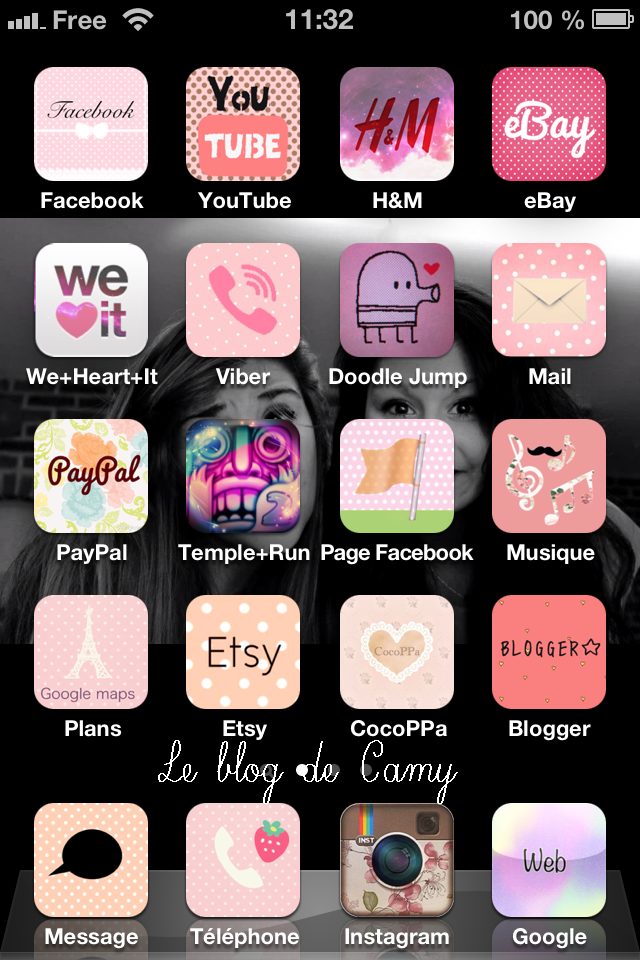Start the Doodle Jump game
Viewport: 640px width, 960px height.
tap(396, 300)
